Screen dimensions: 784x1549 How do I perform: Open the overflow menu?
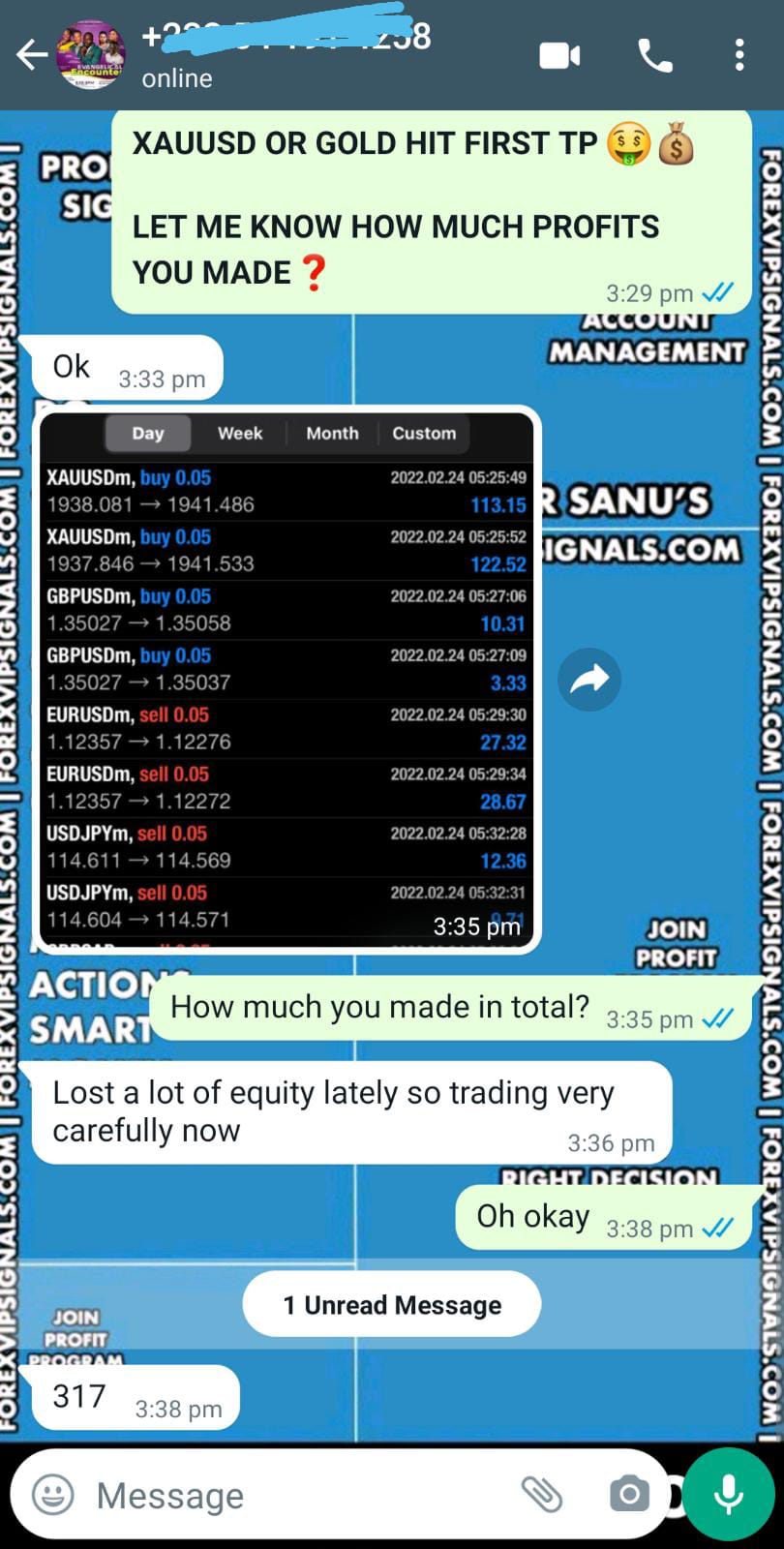point(739,56)
